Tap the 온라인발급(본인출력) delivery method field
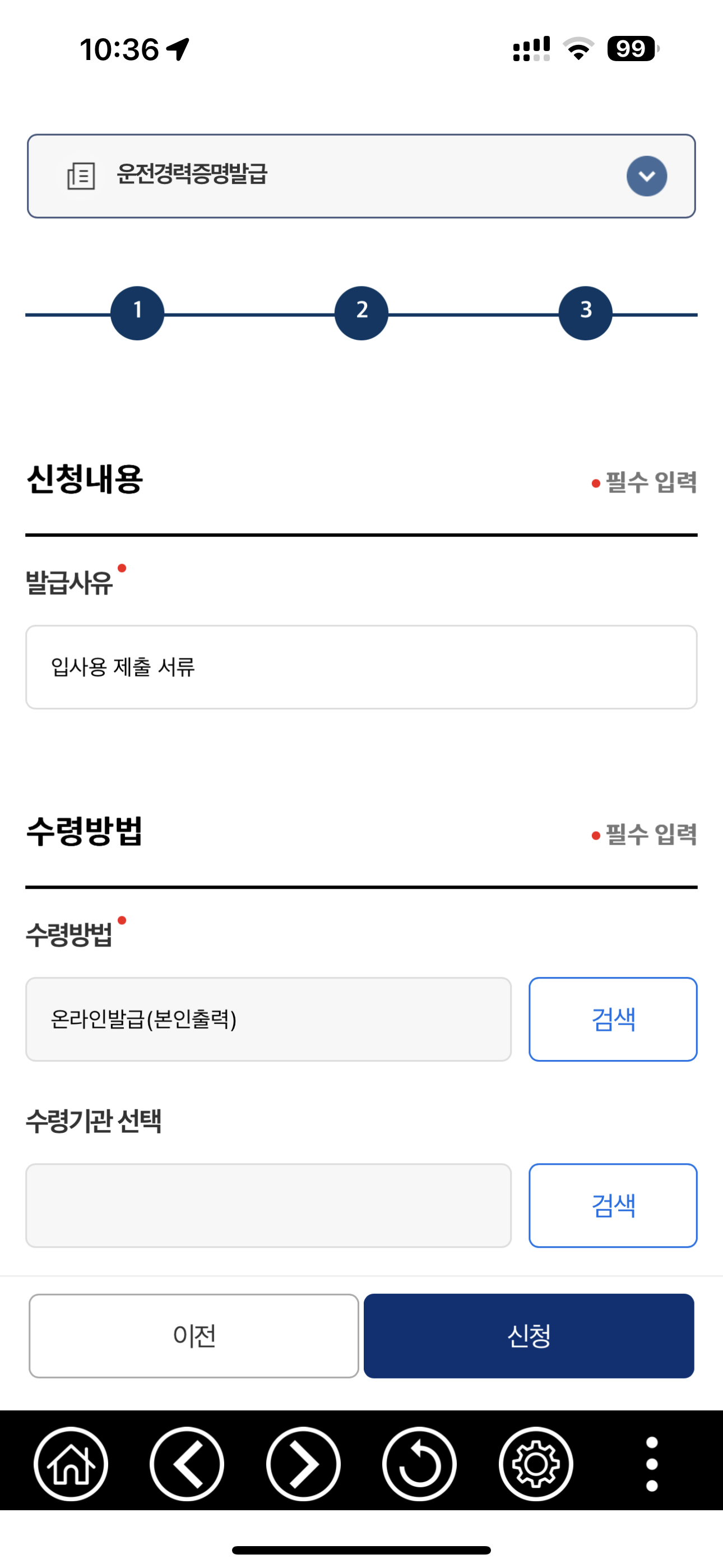Image resolution: width=723 pixels, height=1568 pixels. tap(268, 1020)
